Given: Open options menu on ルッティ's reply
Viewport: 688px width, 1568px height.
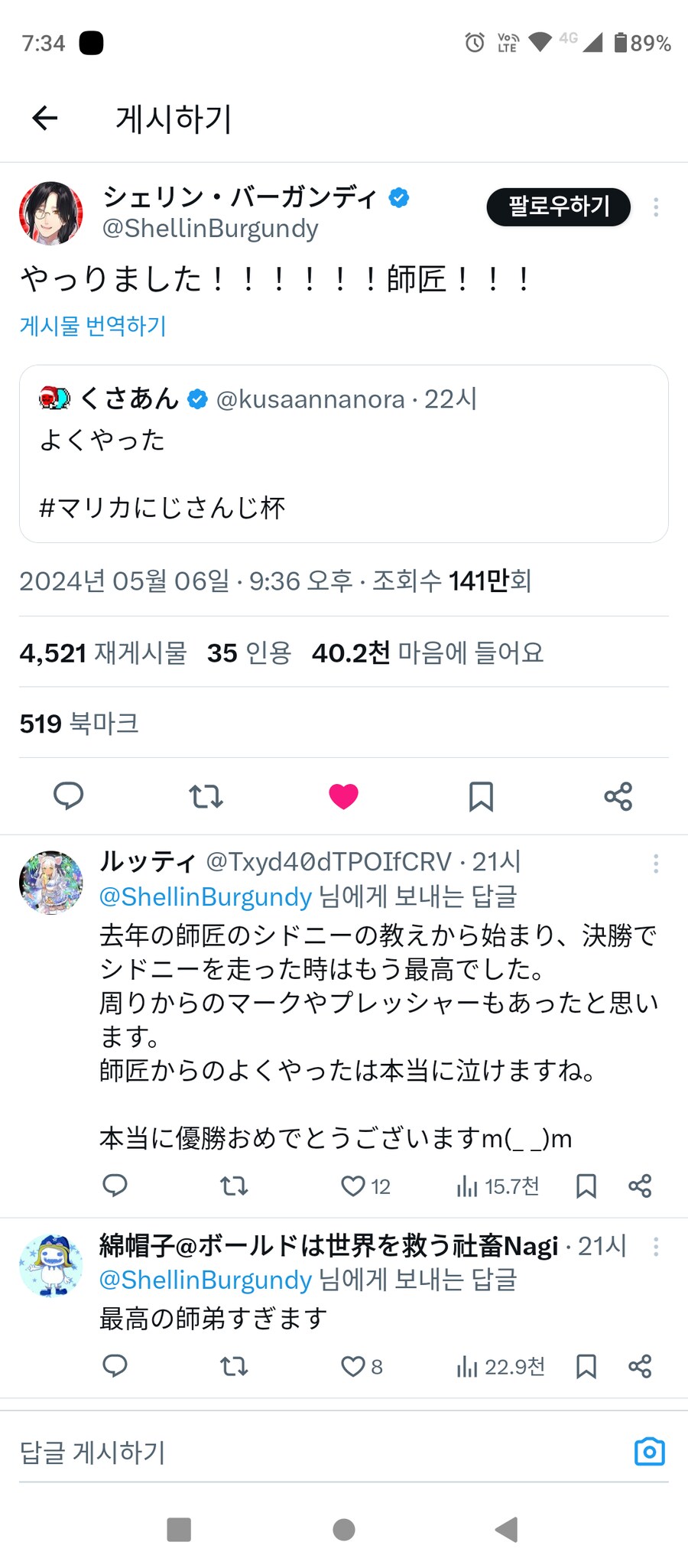Looking at the screenshot, I should [x=656, y=863].
